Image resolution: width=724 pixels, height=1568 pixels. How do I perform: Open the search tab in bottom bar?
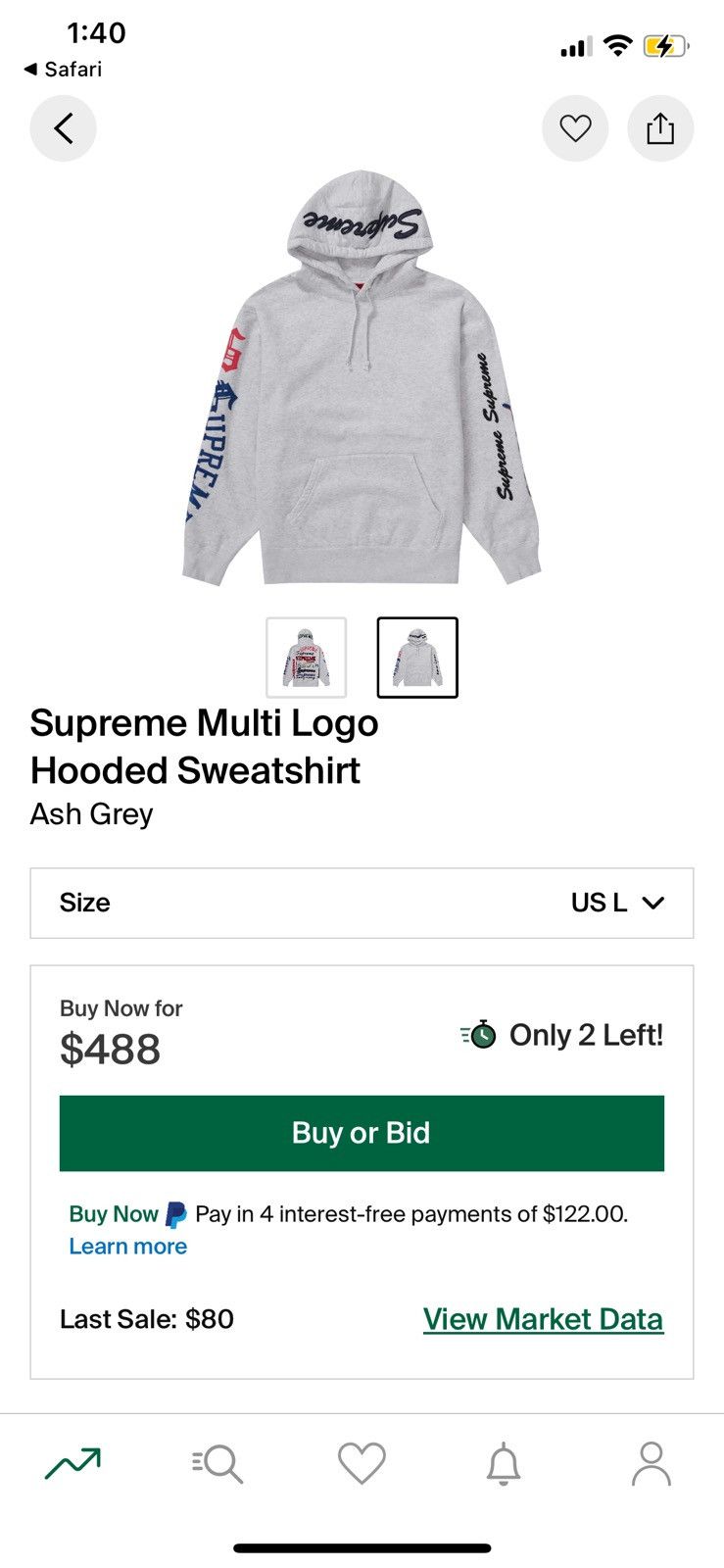(x=217, y=1464)
